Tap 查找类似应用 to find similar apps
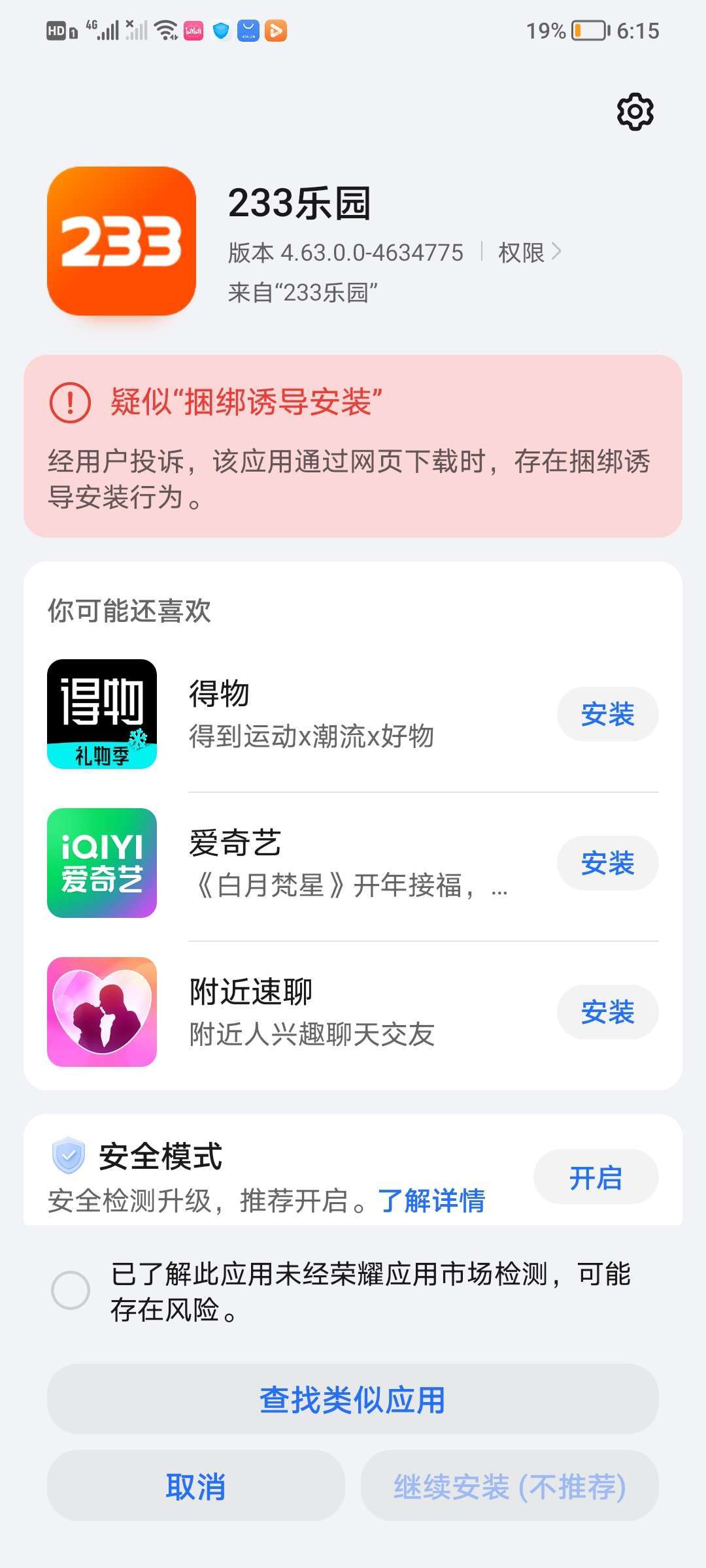 click(352, 1400)
